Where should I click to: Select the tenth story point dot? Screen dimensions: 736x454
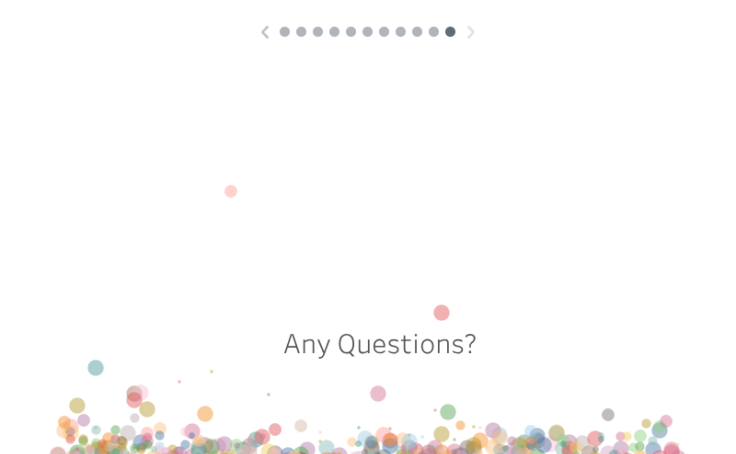click(434, 32)
